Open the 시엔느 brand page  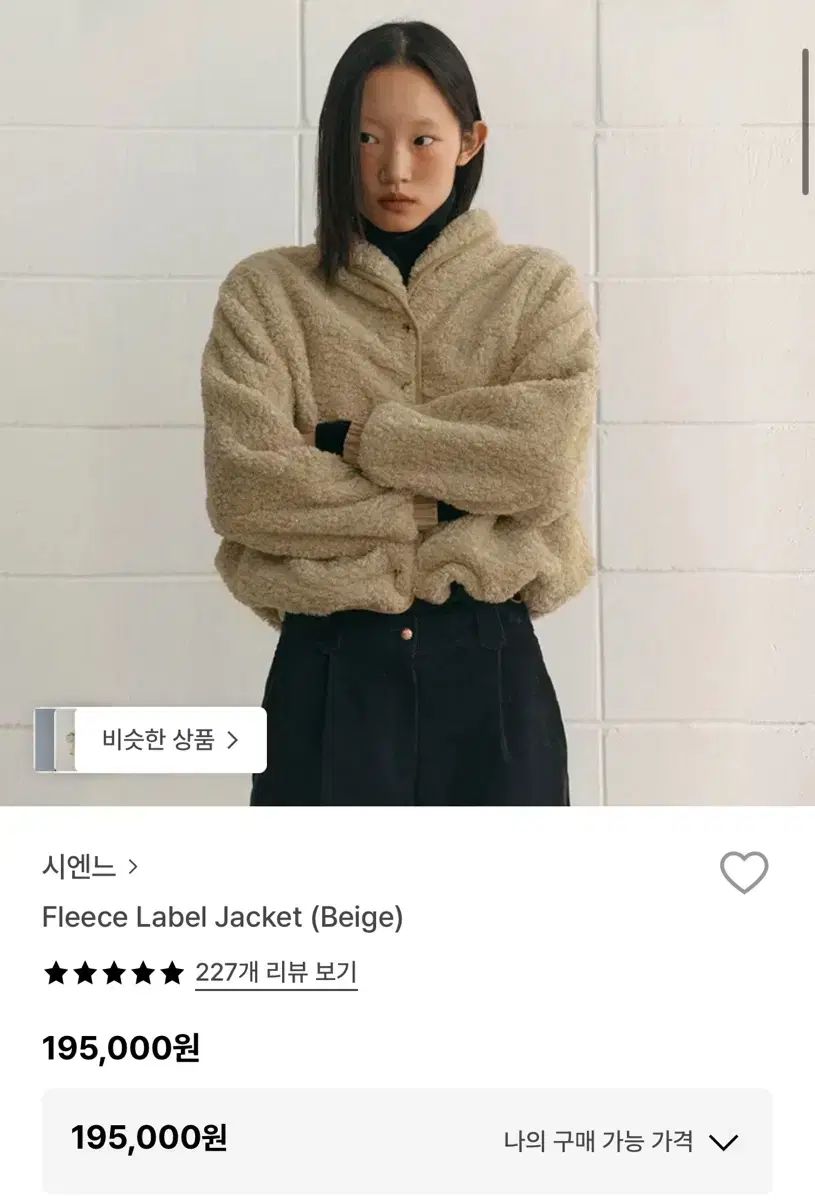pos(89,866)
